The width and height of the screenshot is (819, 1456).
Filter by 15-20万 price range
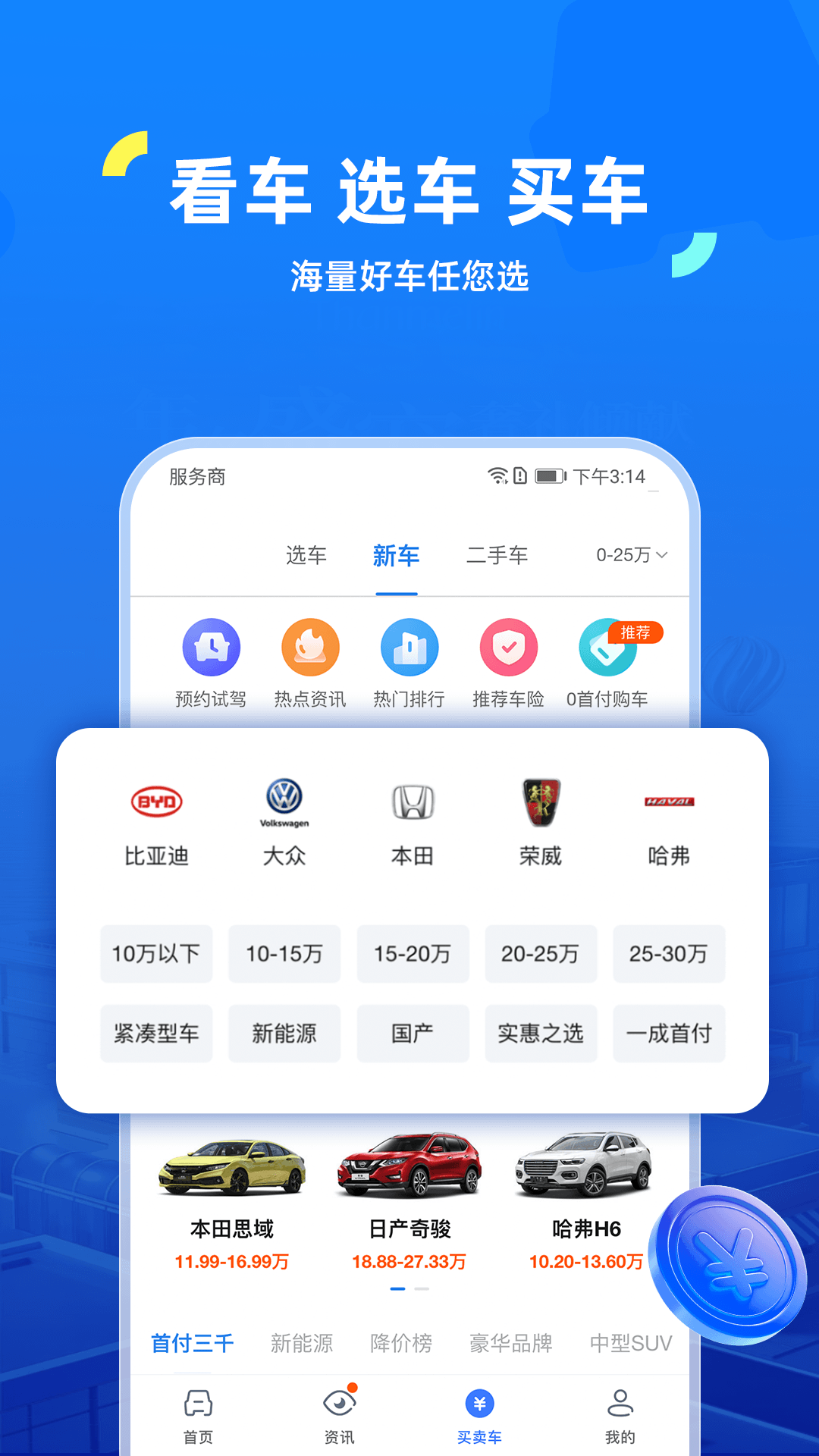point(413,954)
